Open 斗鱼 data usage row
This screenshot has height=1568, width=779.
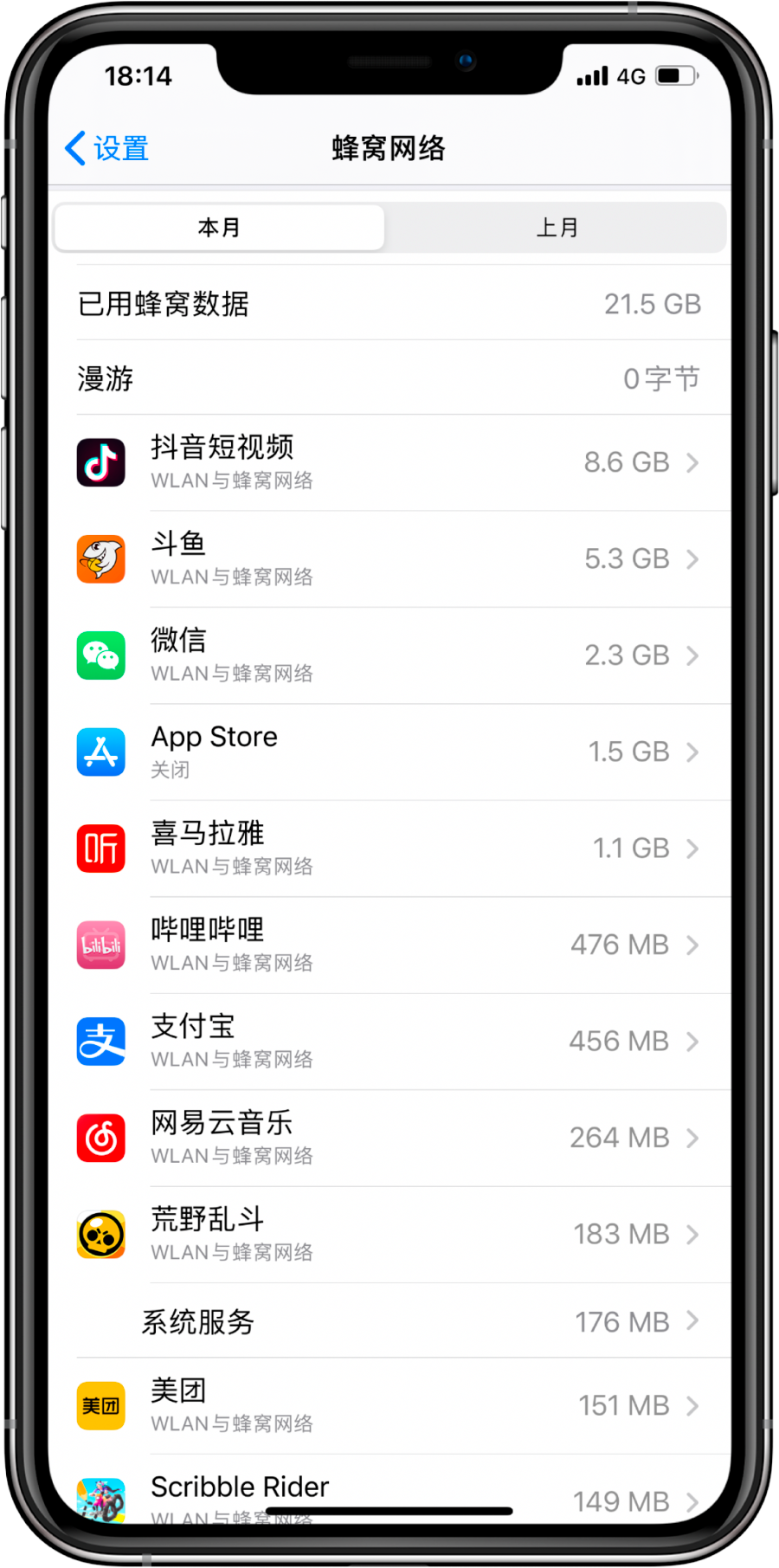click(389, 559)
